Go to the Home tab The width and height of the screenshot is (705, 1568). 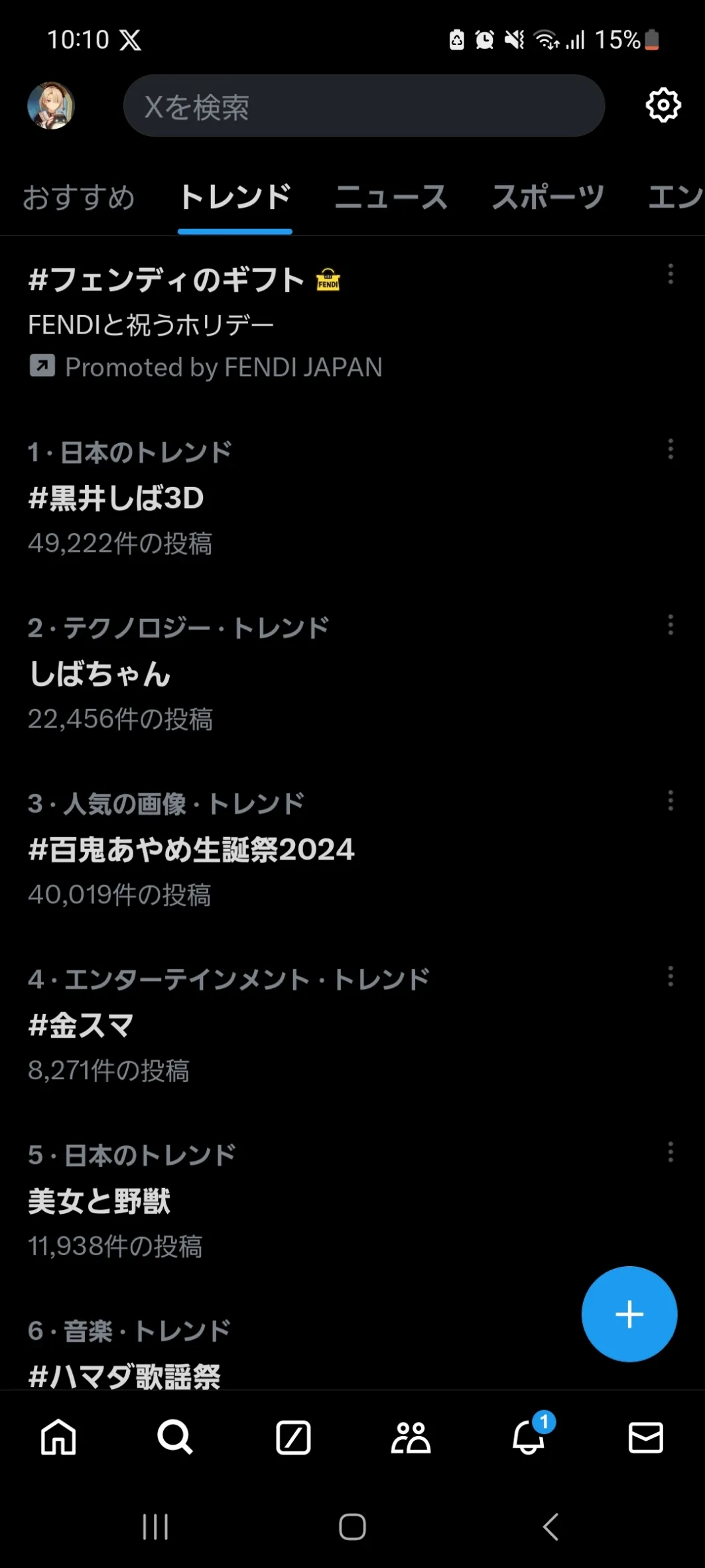pos(58,1437)
